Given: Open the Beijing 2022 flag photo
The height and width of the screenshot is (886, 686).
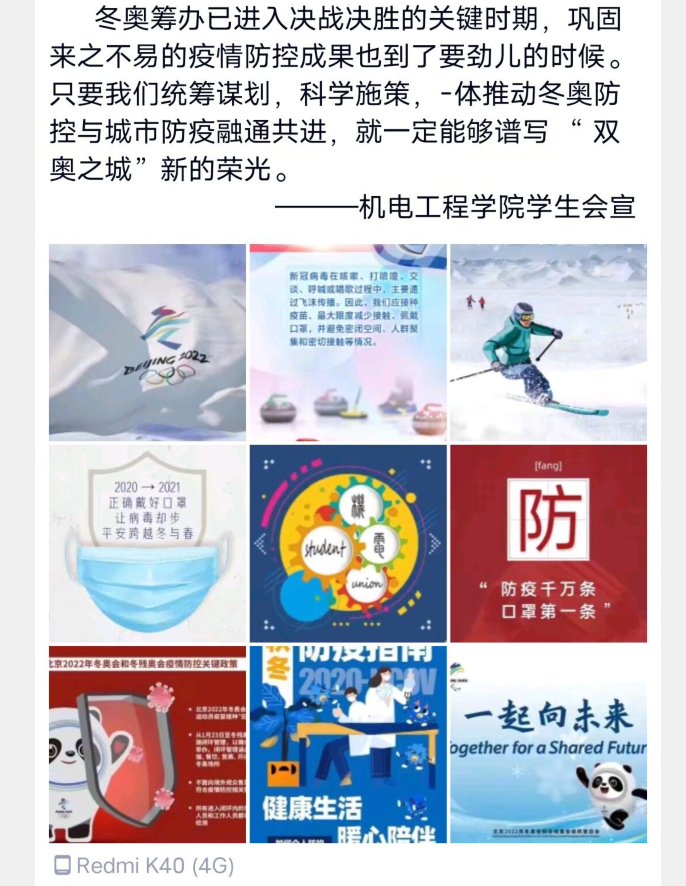Looking at the screenshot, I should 147,342.
